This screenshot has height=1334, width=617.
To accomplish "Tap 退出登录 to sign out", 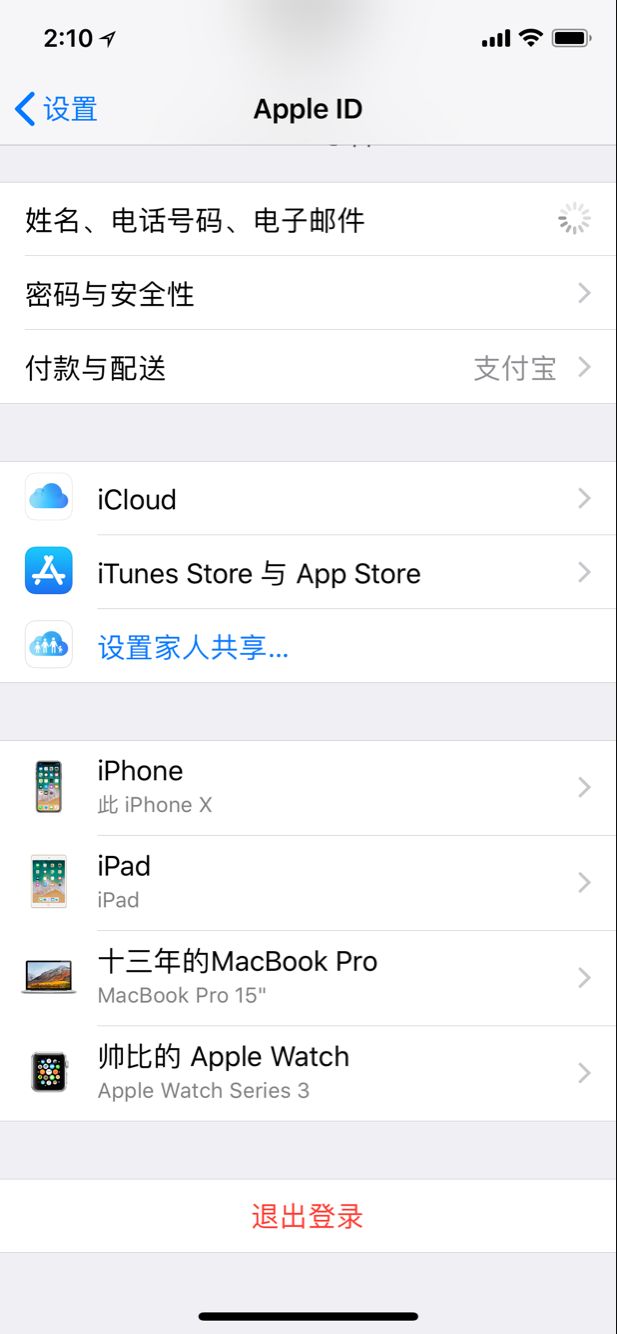I will [308, 1216].
